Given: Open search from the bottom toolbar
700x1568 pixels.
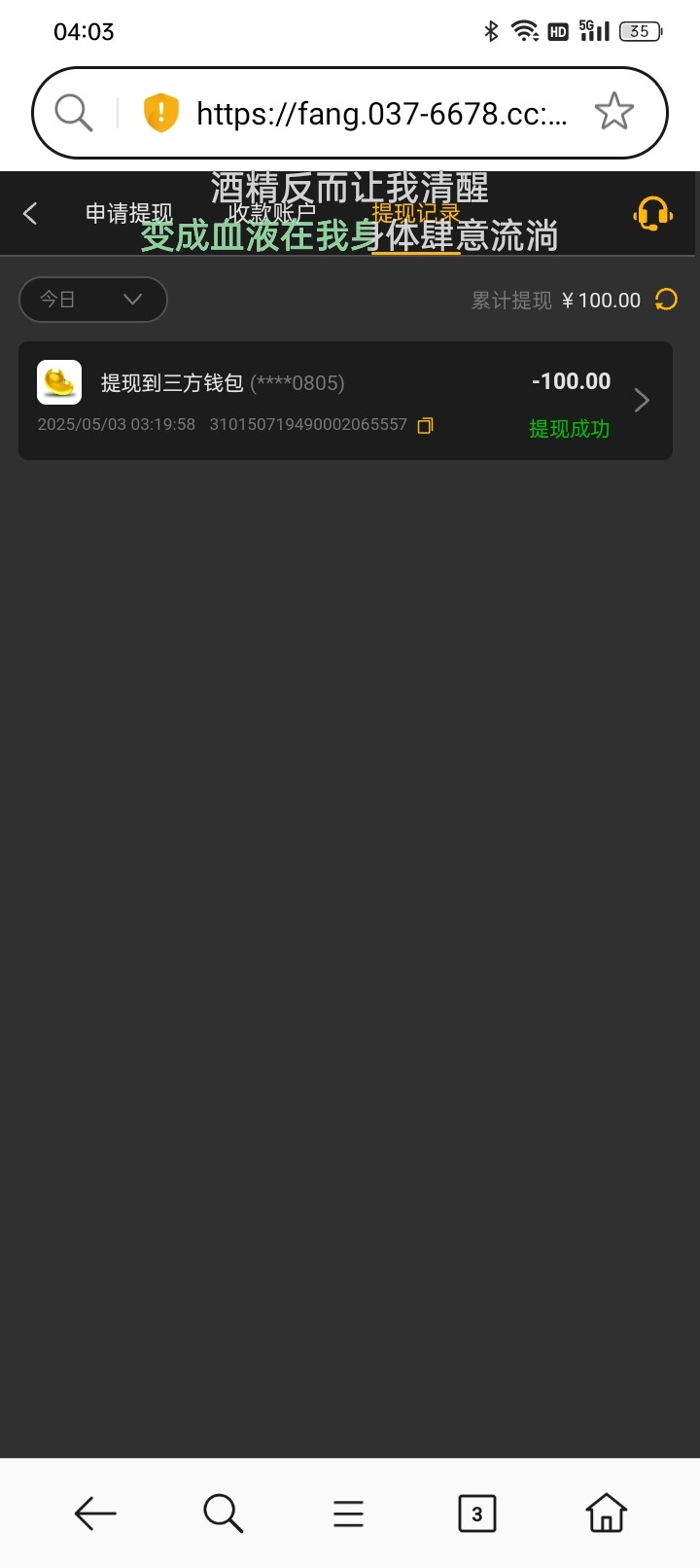Looking at the screenshot, I should pyautogui.click(x=223, y=1514).
